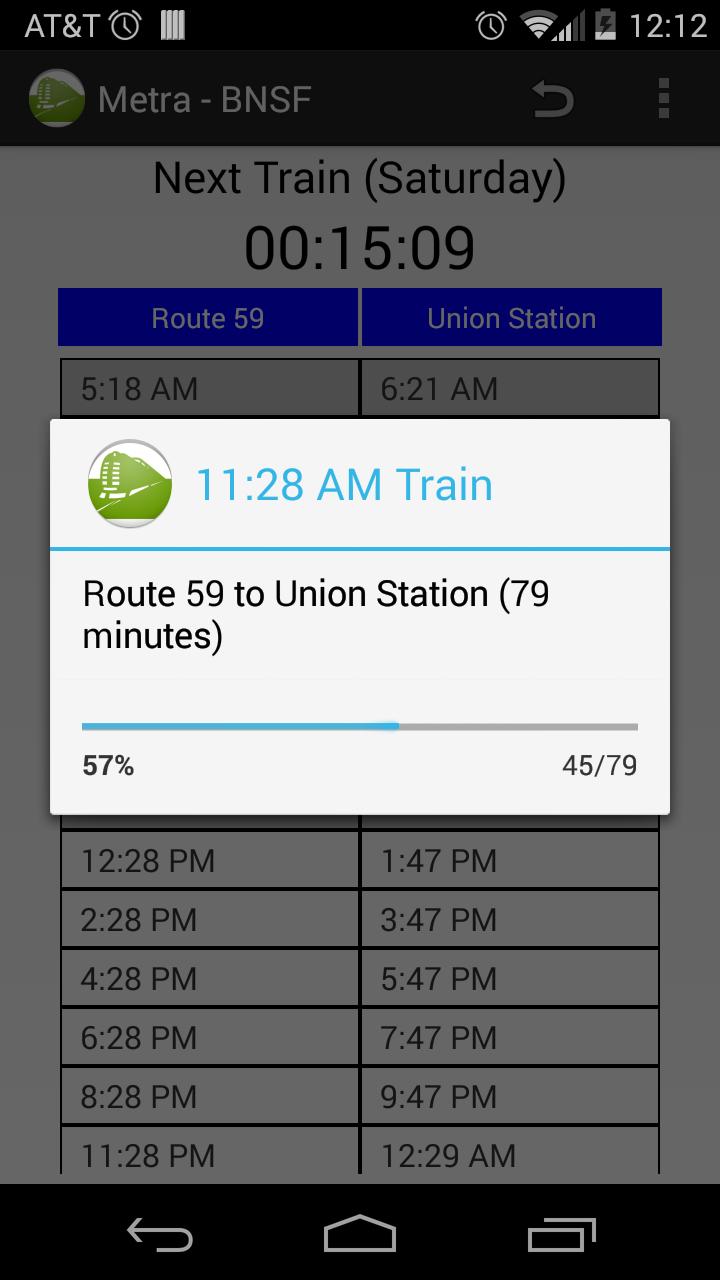Select the Union Station column header
The width and height of the screenshot is (720, 1280).
[x=511, y=317]
